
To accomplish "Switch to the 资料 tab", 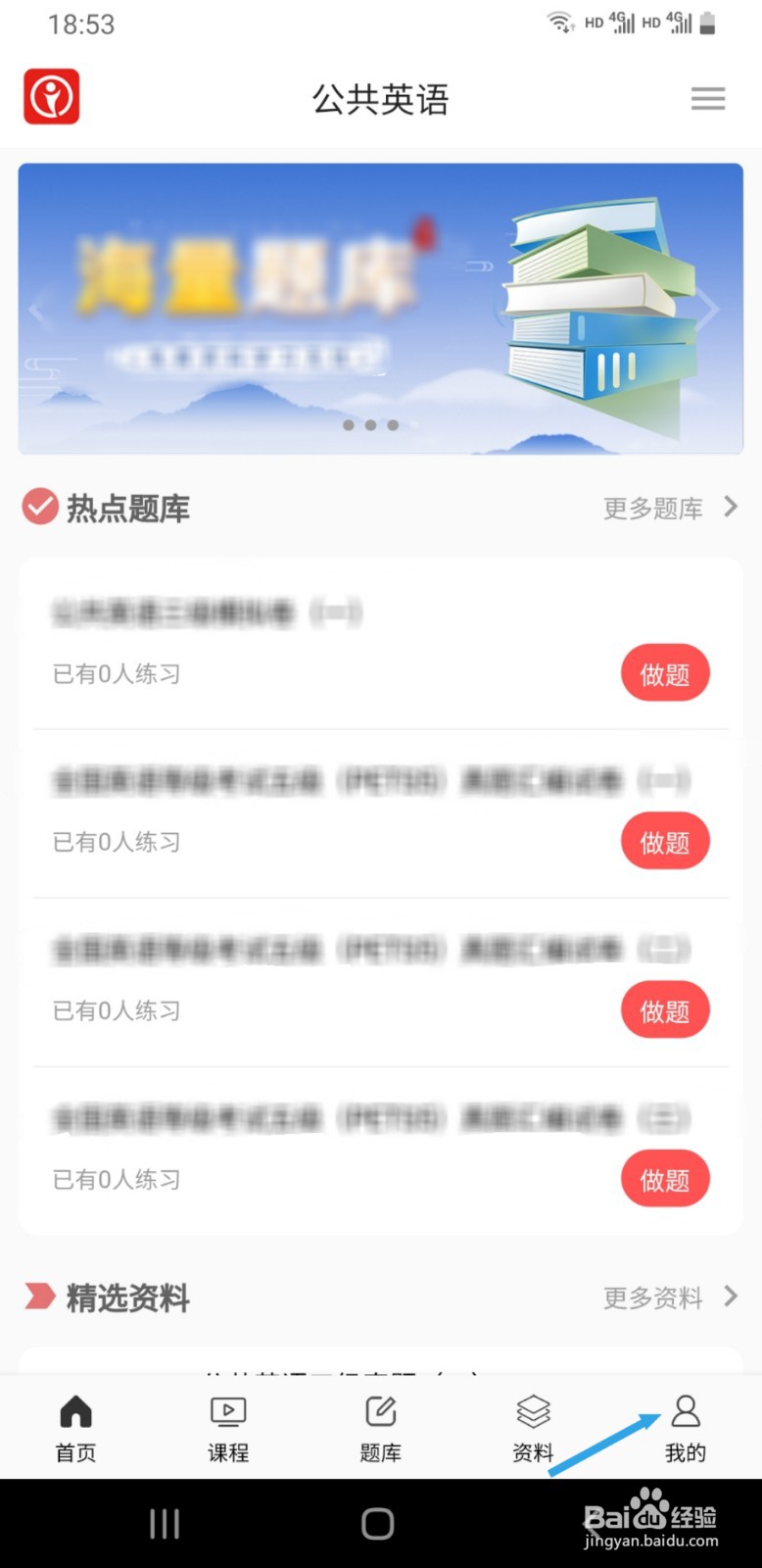I will click(533, 1428).
